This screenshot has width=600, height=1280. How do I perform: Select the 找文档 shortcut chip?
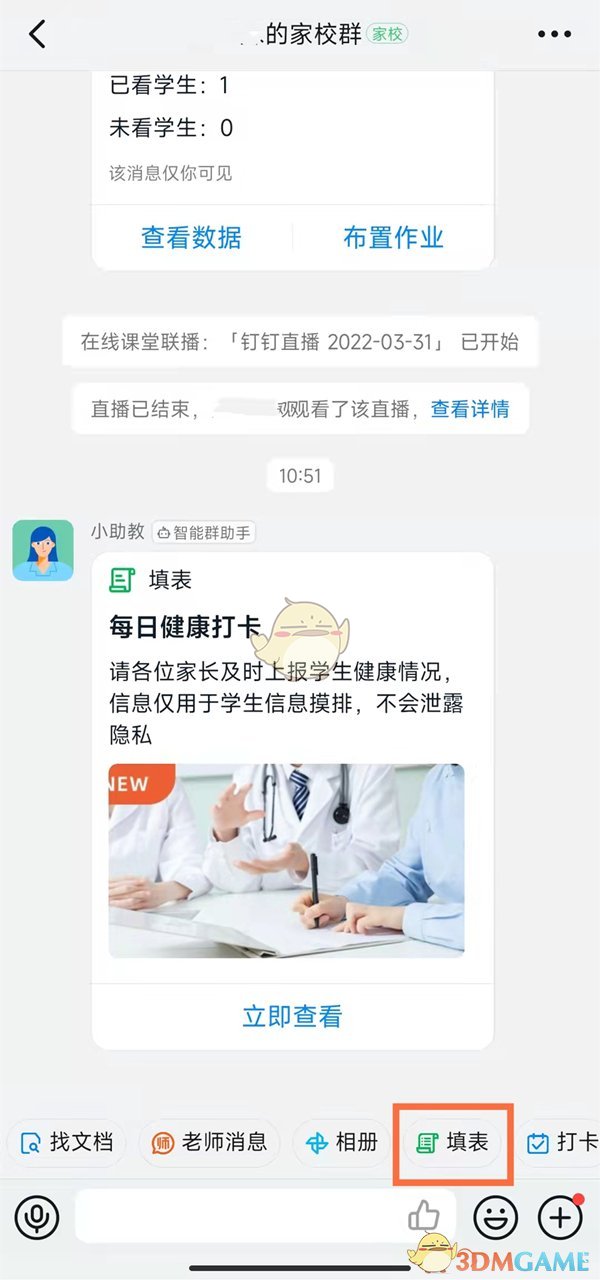(x=67, y=1142)
